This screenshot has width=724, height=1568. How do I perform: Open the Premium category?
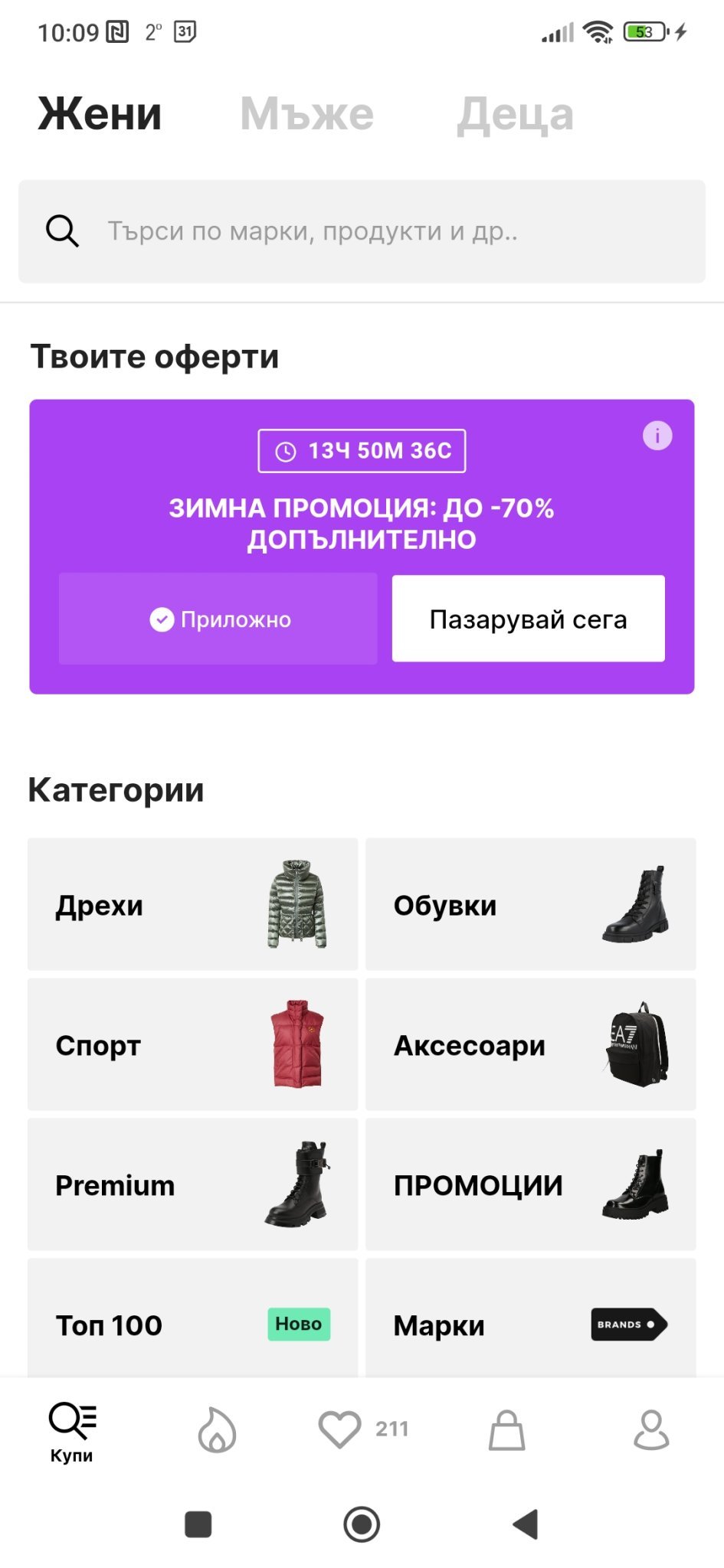pos(192,1184)
